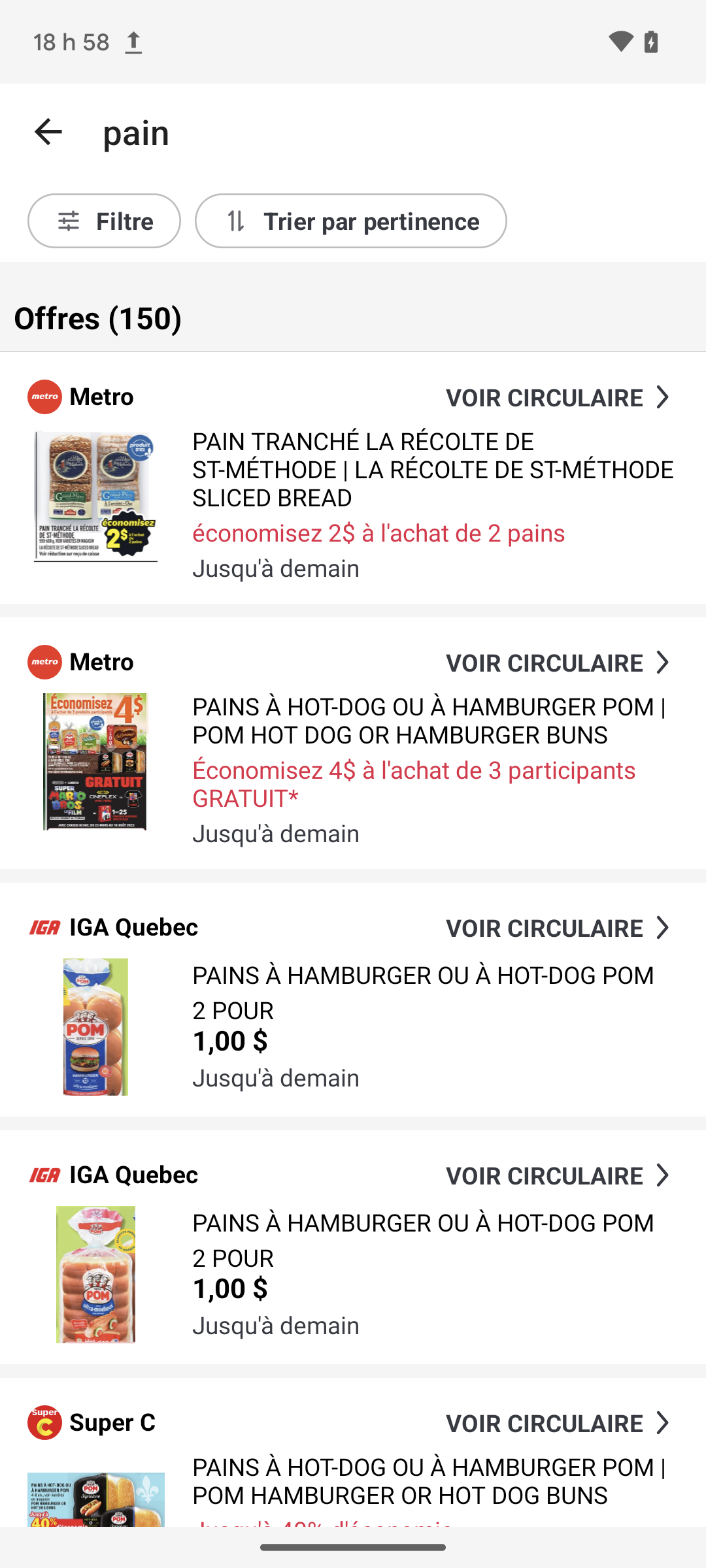Click the Metro logo on the first offer
The image size is (706, 1568).
[44, 397]
